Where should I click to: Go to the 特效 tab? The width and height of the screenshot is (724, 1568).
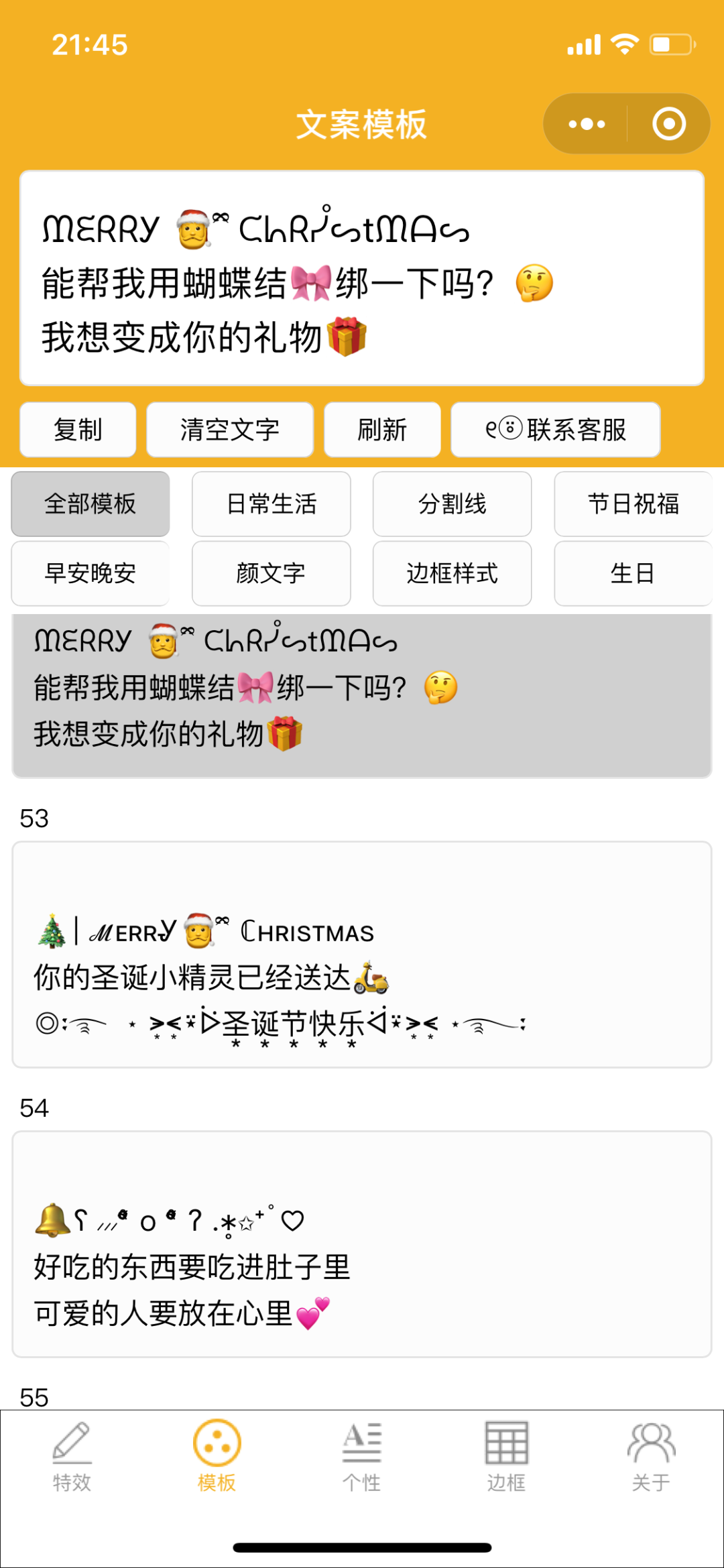tap(72, 1457)
